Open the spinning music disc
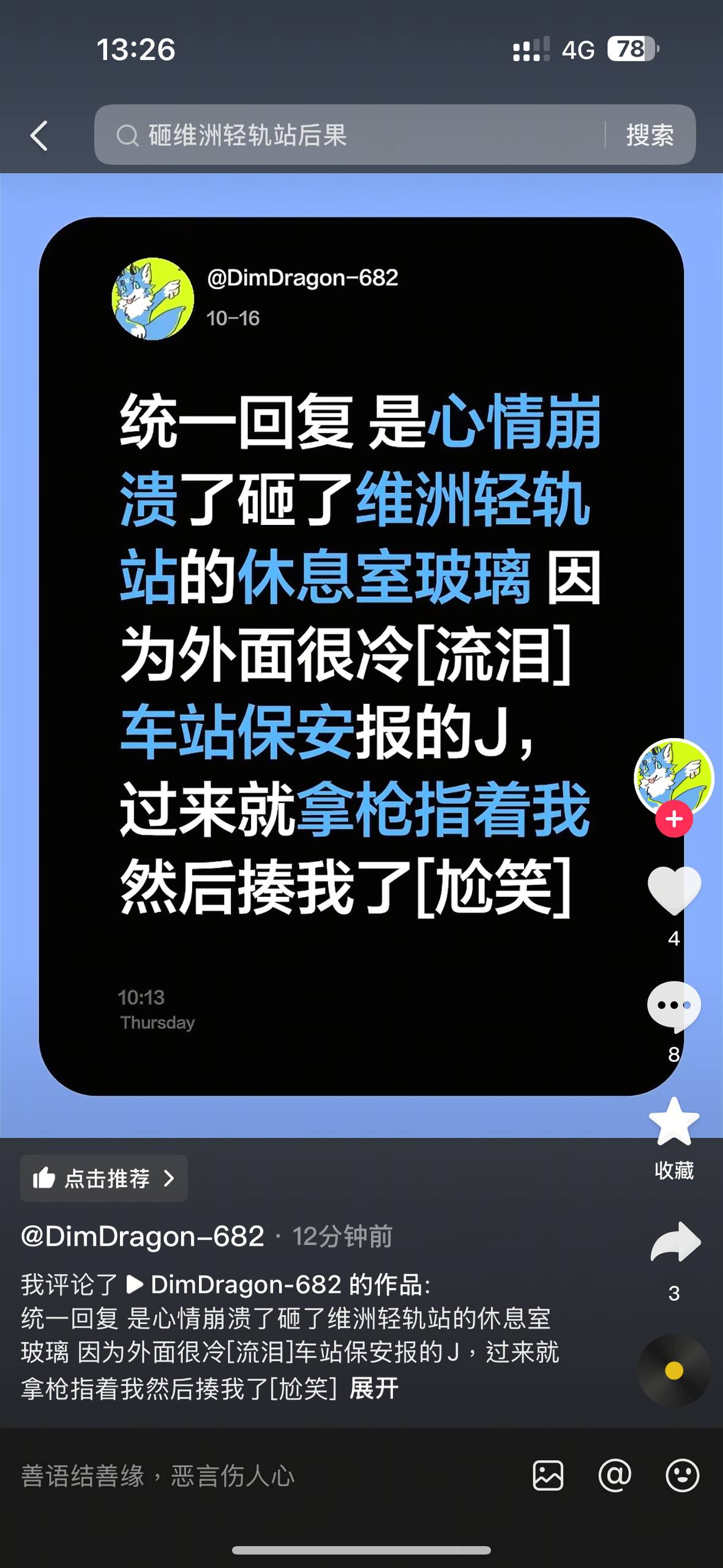 673,1370
